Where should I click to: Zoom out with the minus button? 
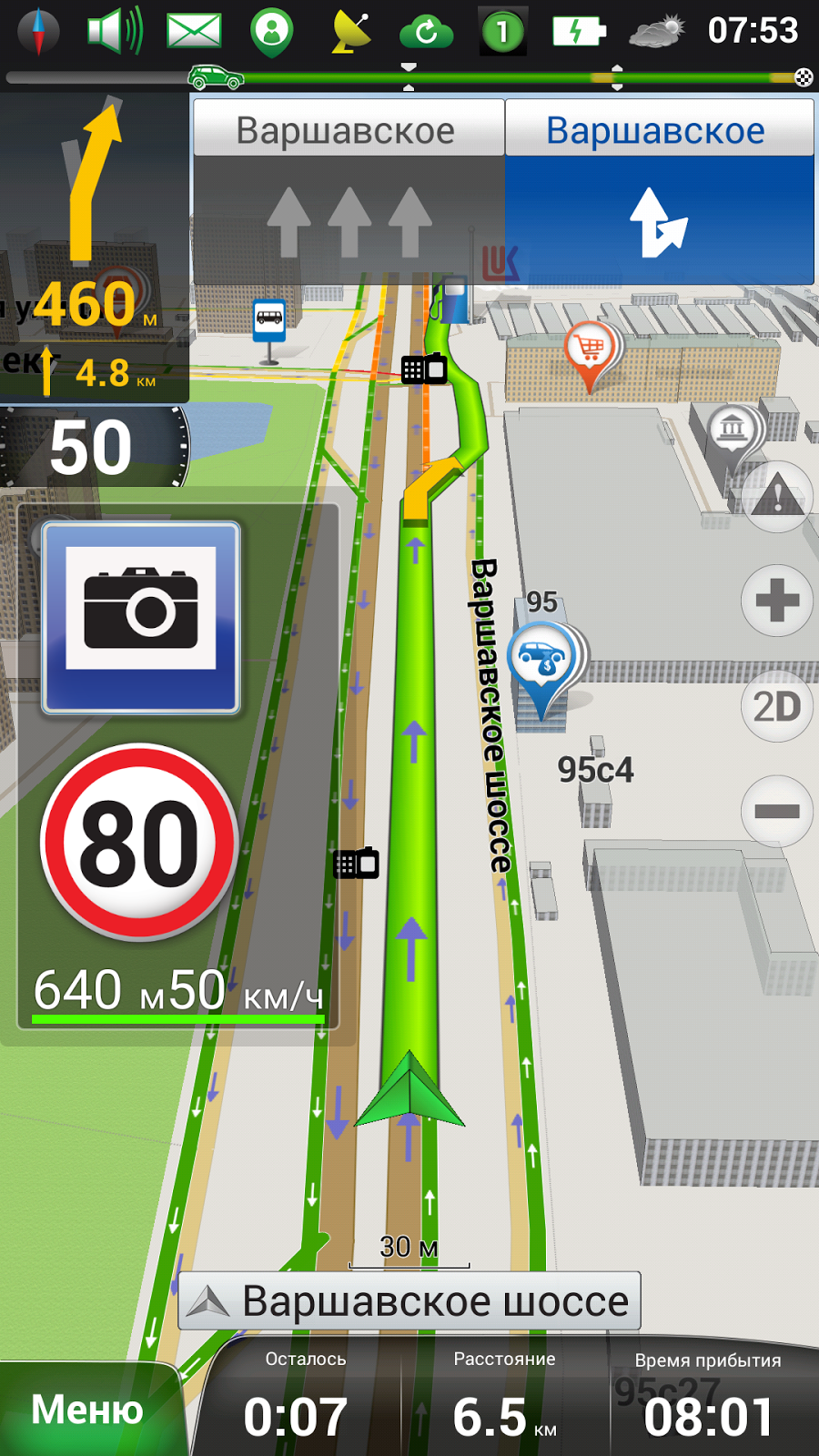[776, 811]
